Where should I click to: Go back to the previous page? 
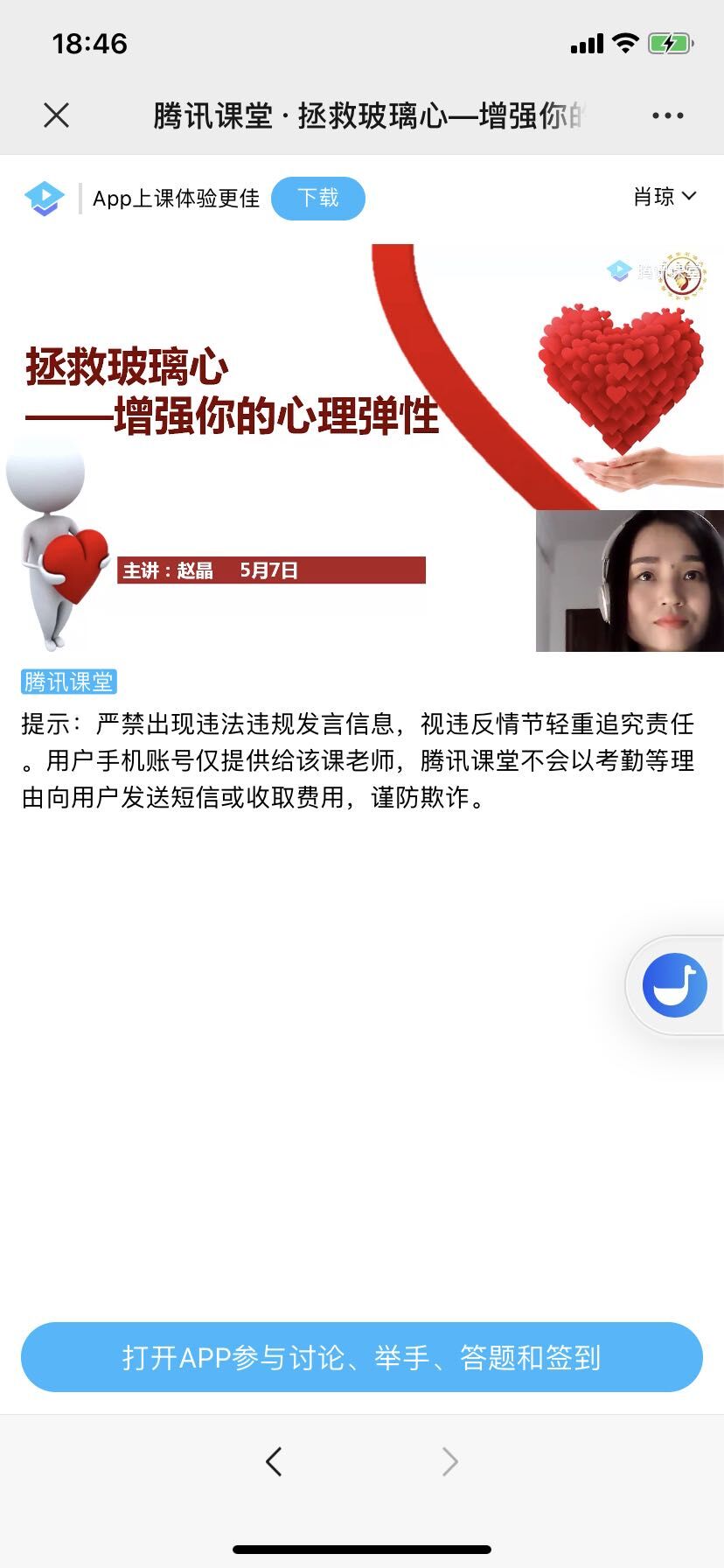coord(274,1461)
